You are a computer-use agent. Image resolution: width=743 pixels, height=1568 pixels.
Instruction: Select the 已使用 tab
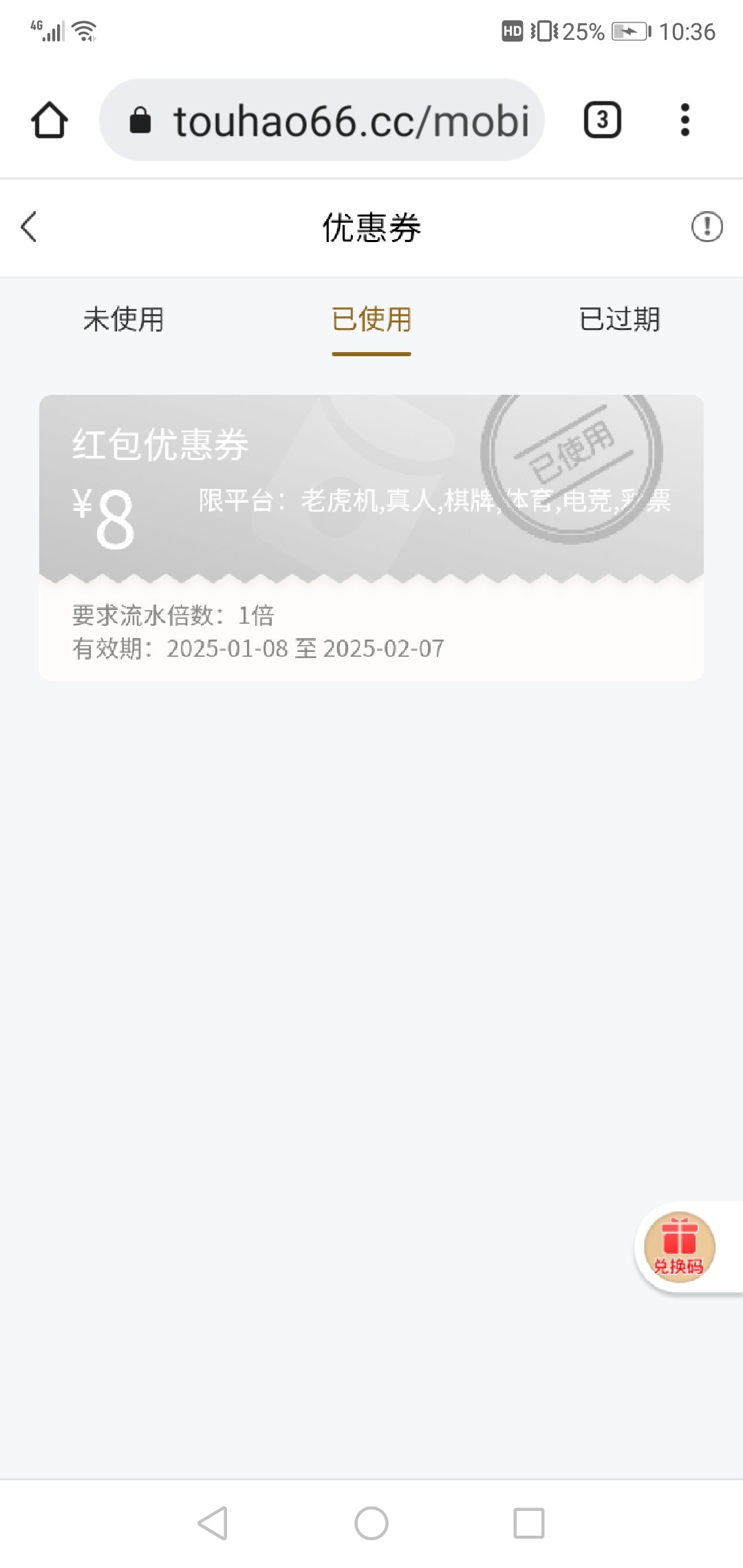pyautogui.click(x=371, y=320)
